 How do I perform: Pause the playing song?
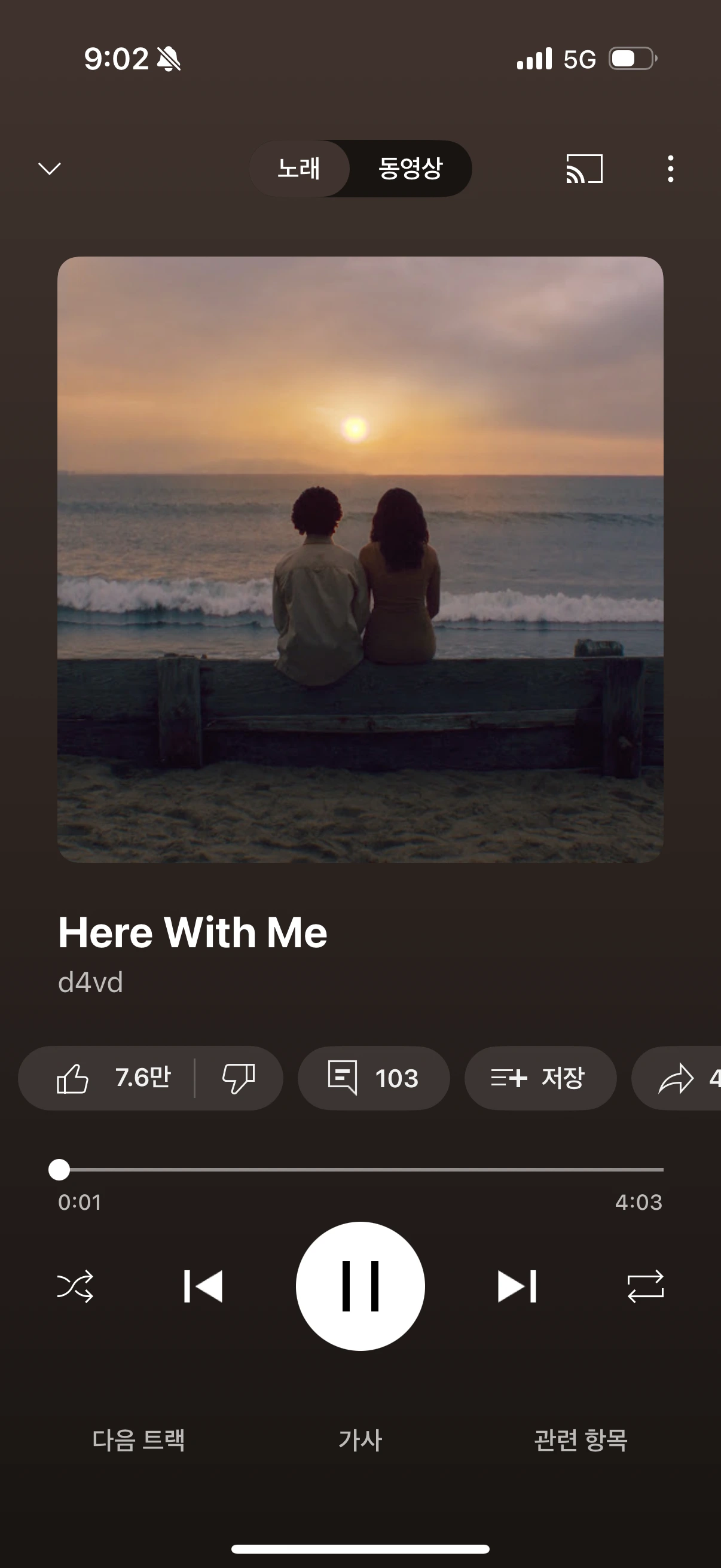(360, 1286)
